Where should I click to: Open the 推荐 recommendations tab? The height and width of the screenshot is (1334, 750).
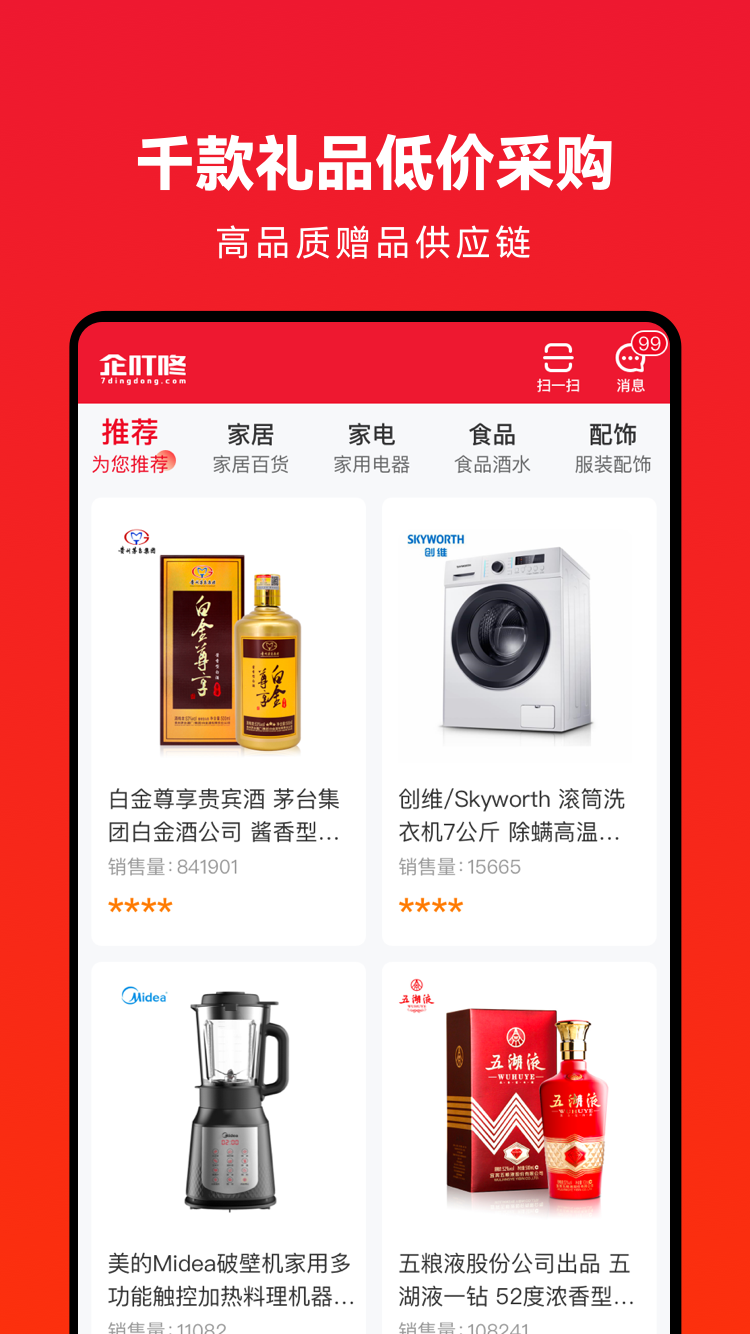pos(131,432)
